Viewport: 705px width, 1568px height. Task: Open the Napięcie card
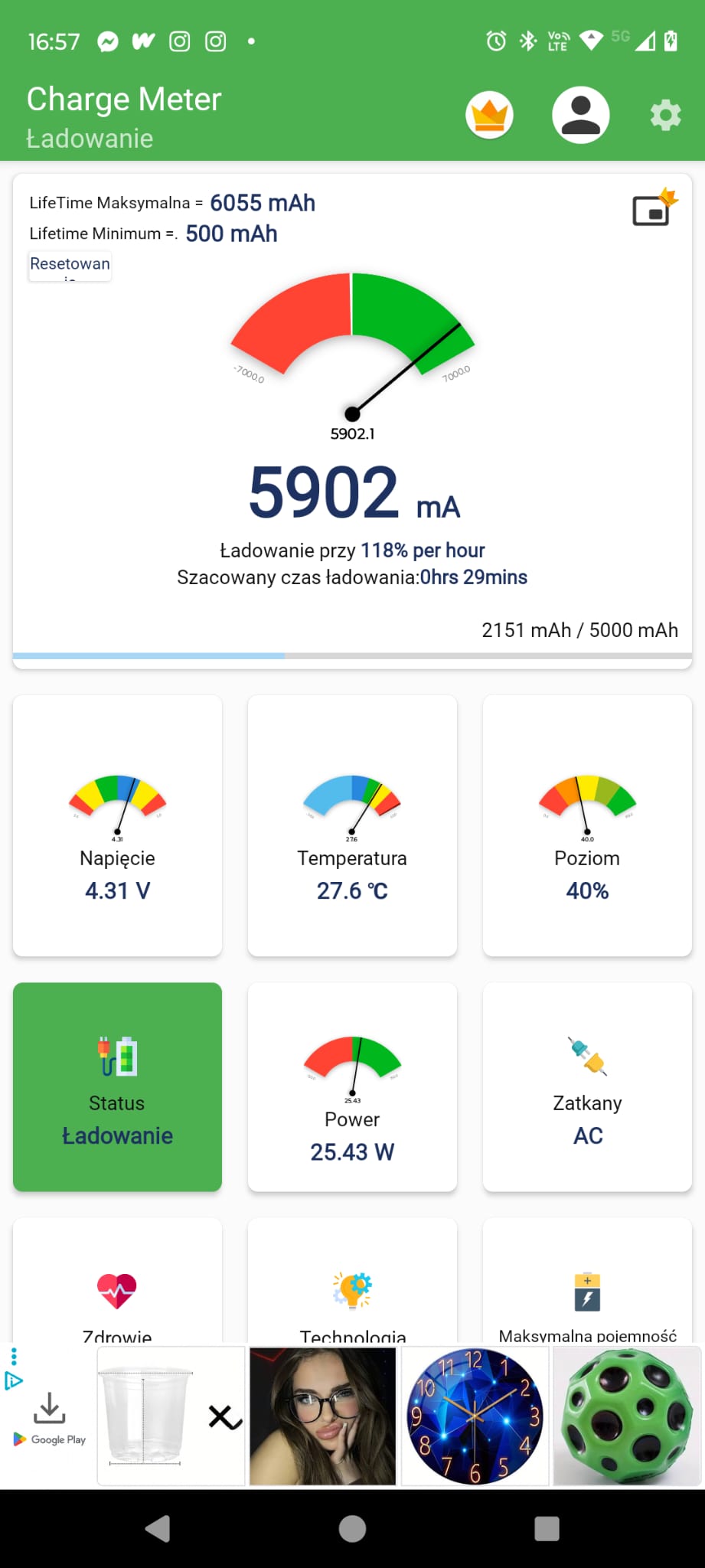[117, 825]
